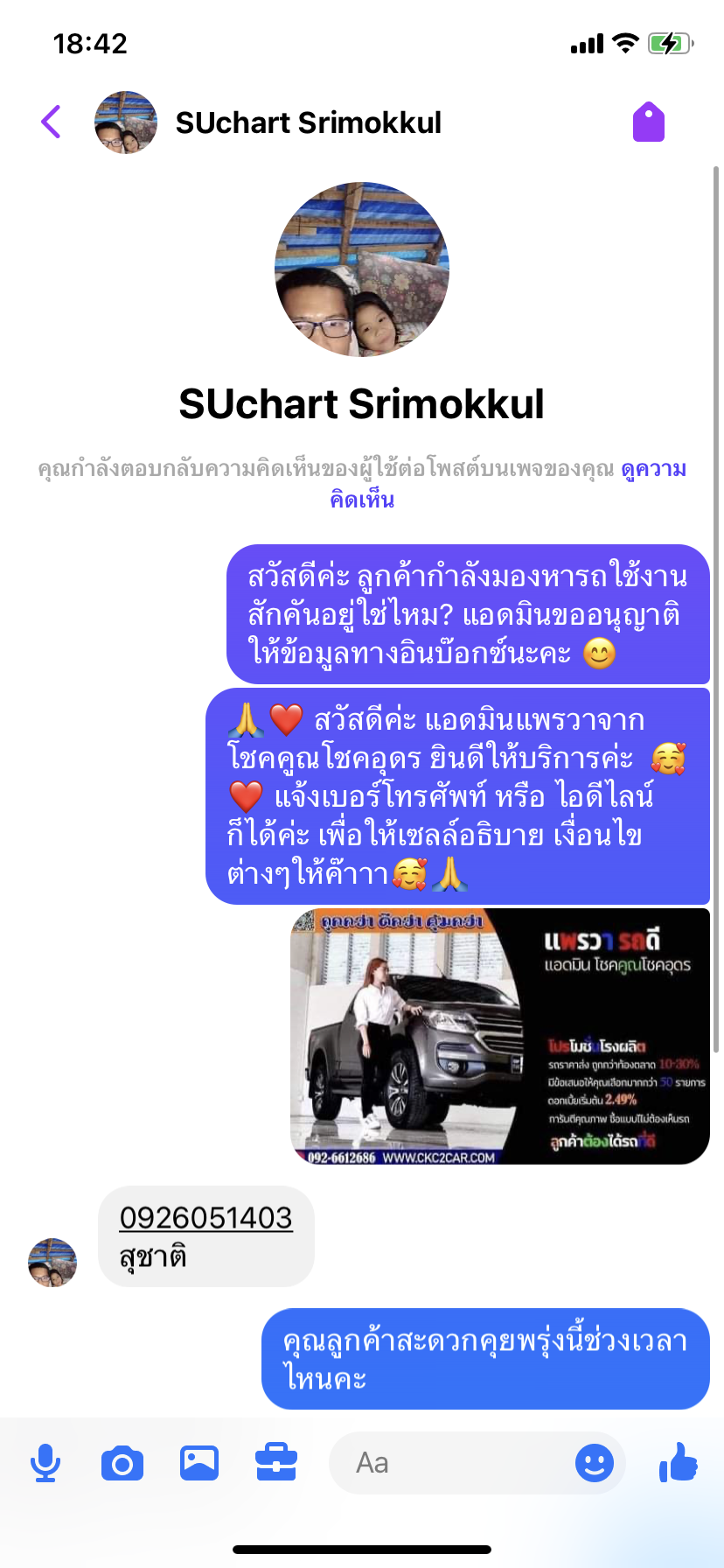Image resolution: width=724 pixels, height=1568 pixels.
Task: Open SUchart Srimokkul's header name
Action: click(x=309, y=122)
